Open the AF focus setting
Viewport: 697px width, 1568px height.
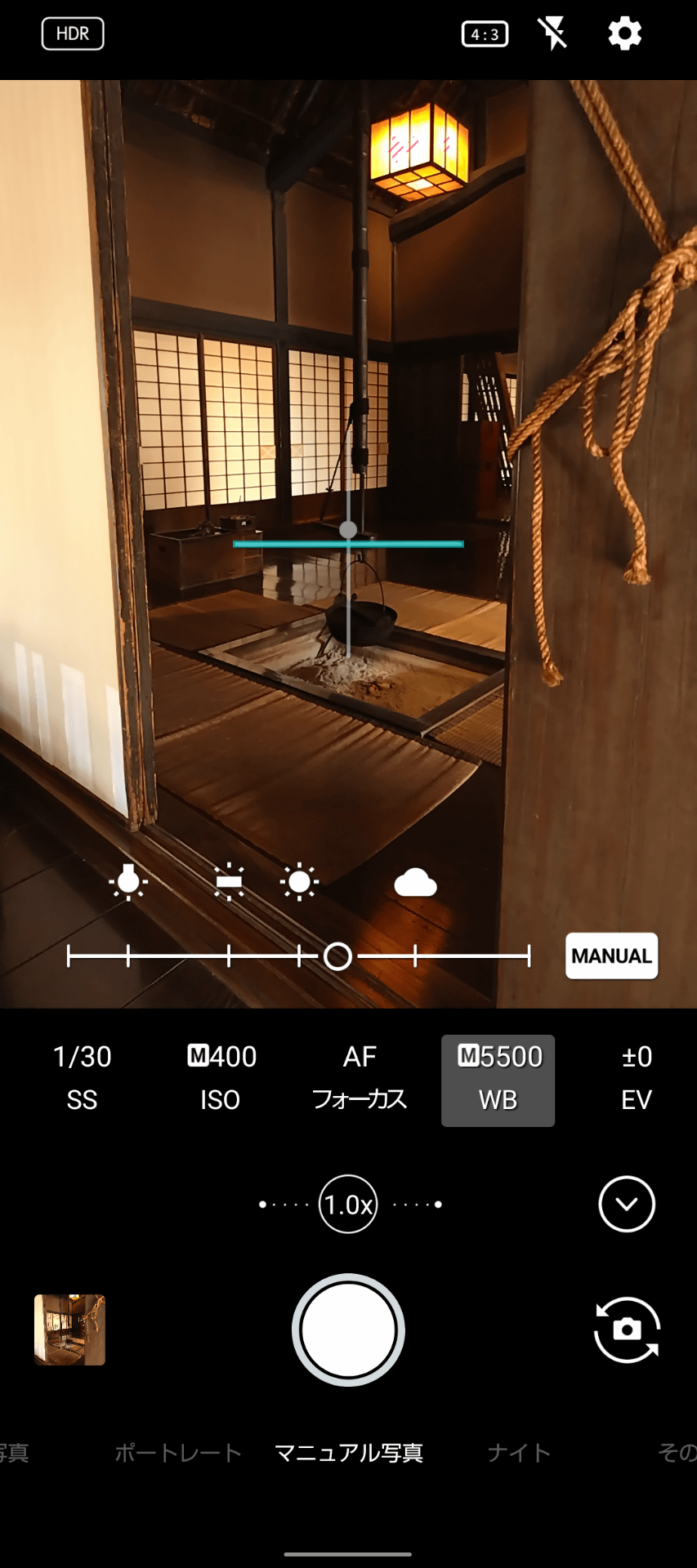pos(360,1078)
